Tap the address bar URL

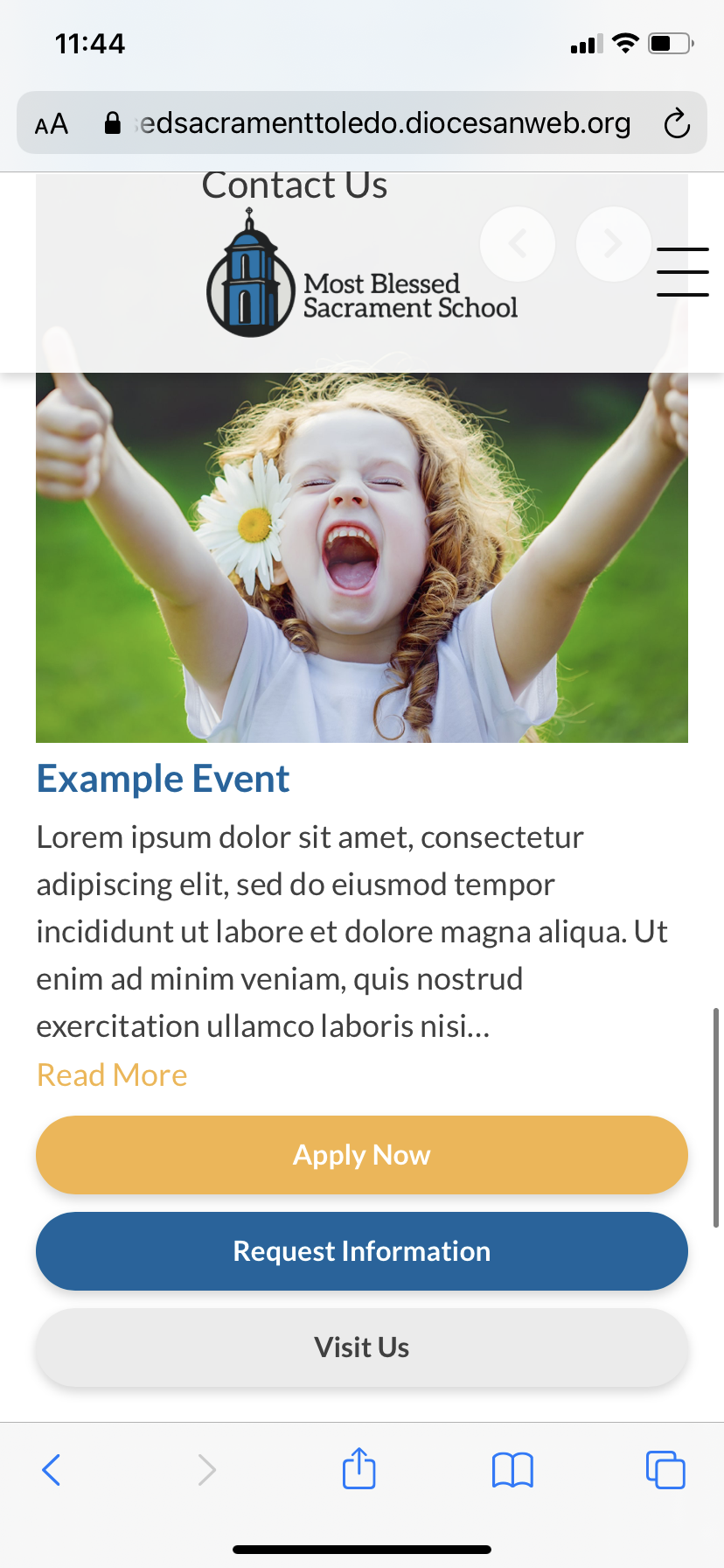[385, 123]
